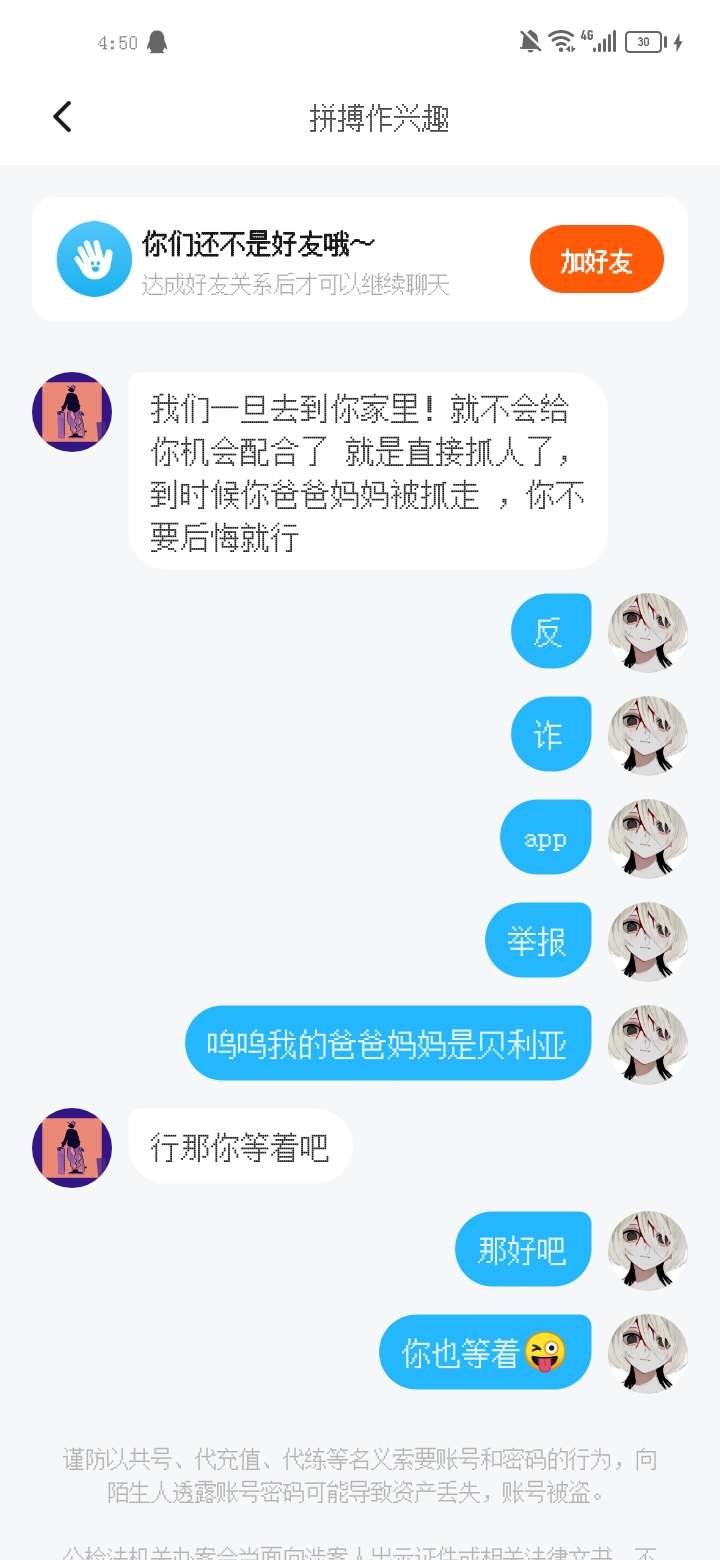
Task: Open sender's avatar beside 我们一旦去到你家里 message
Action: (72, 412)
